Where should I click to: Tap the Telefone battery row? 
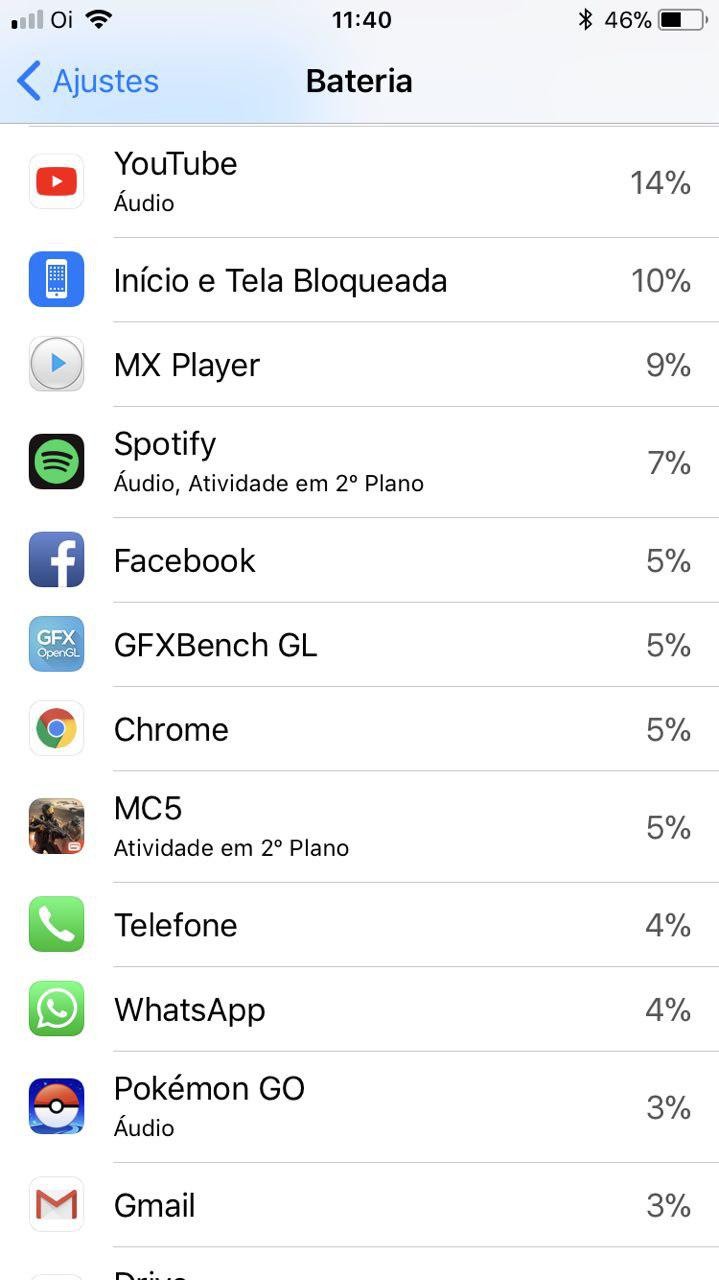[360, 925]
